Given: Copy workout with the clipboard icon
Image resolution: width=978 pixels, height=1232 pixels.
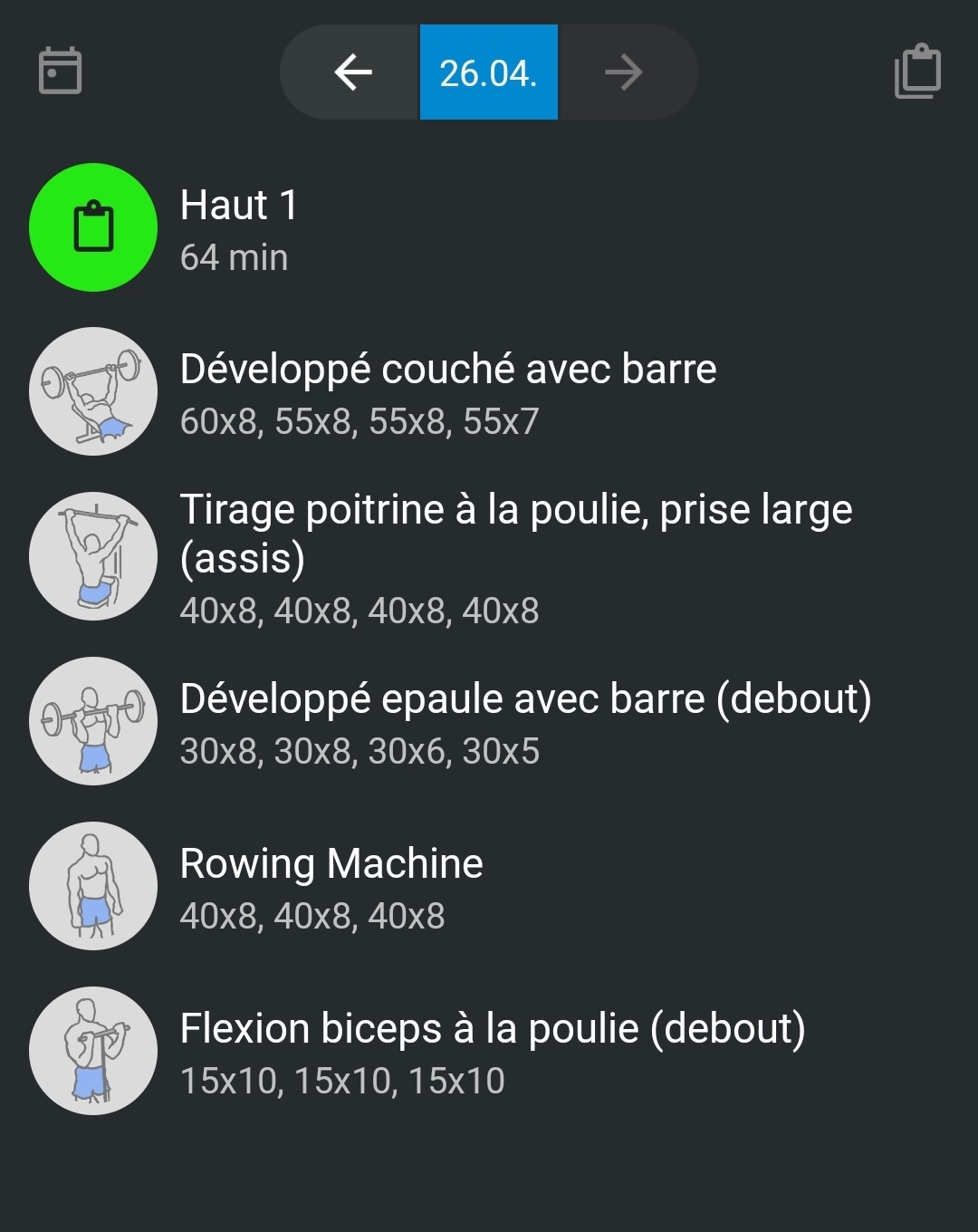Looking at the screenshot, I should click(x=917, y=72).
